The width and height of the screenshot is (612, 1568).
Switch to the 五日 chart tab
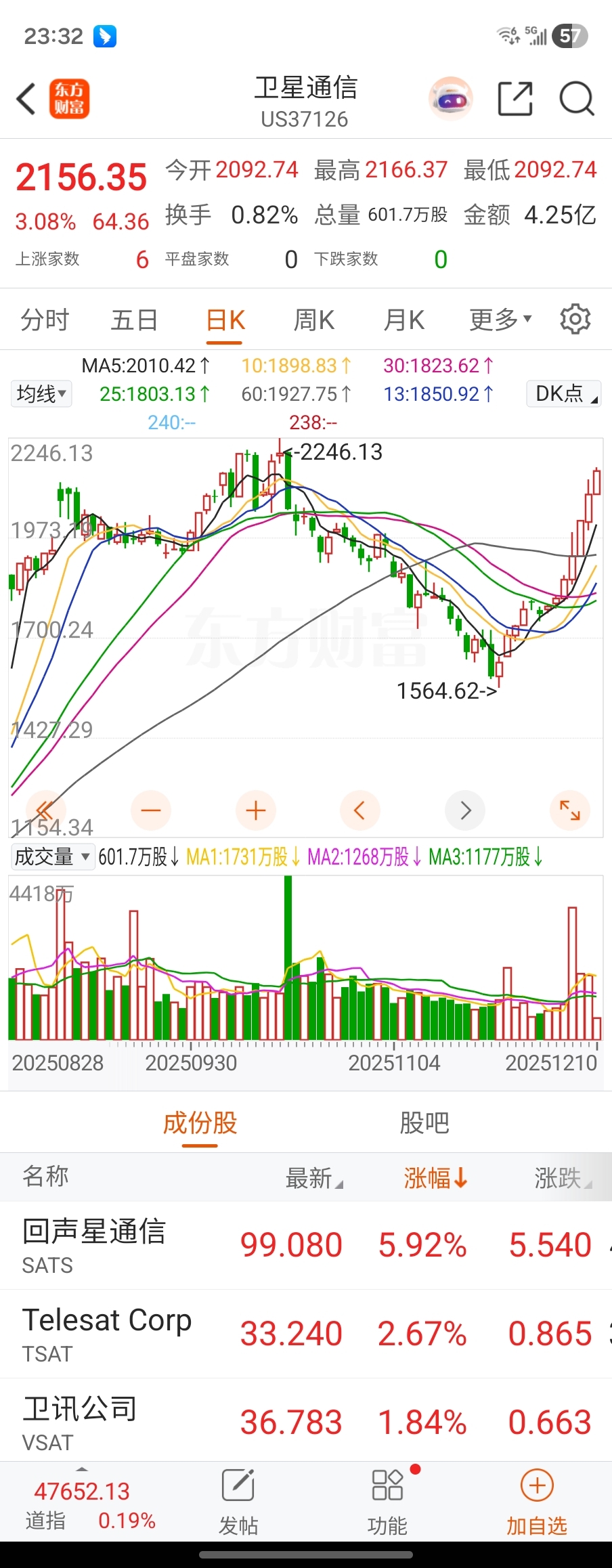tap(134, 320)
